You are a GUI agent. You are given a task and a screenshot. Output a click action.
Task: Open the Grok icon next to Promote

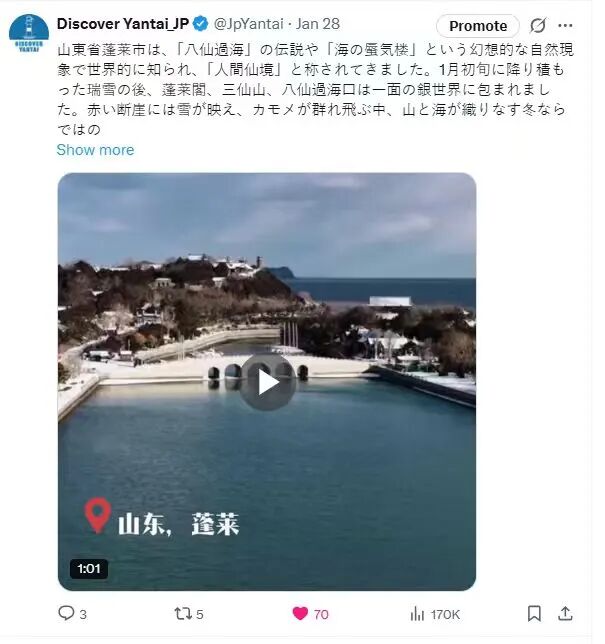[x=538, y=26]
